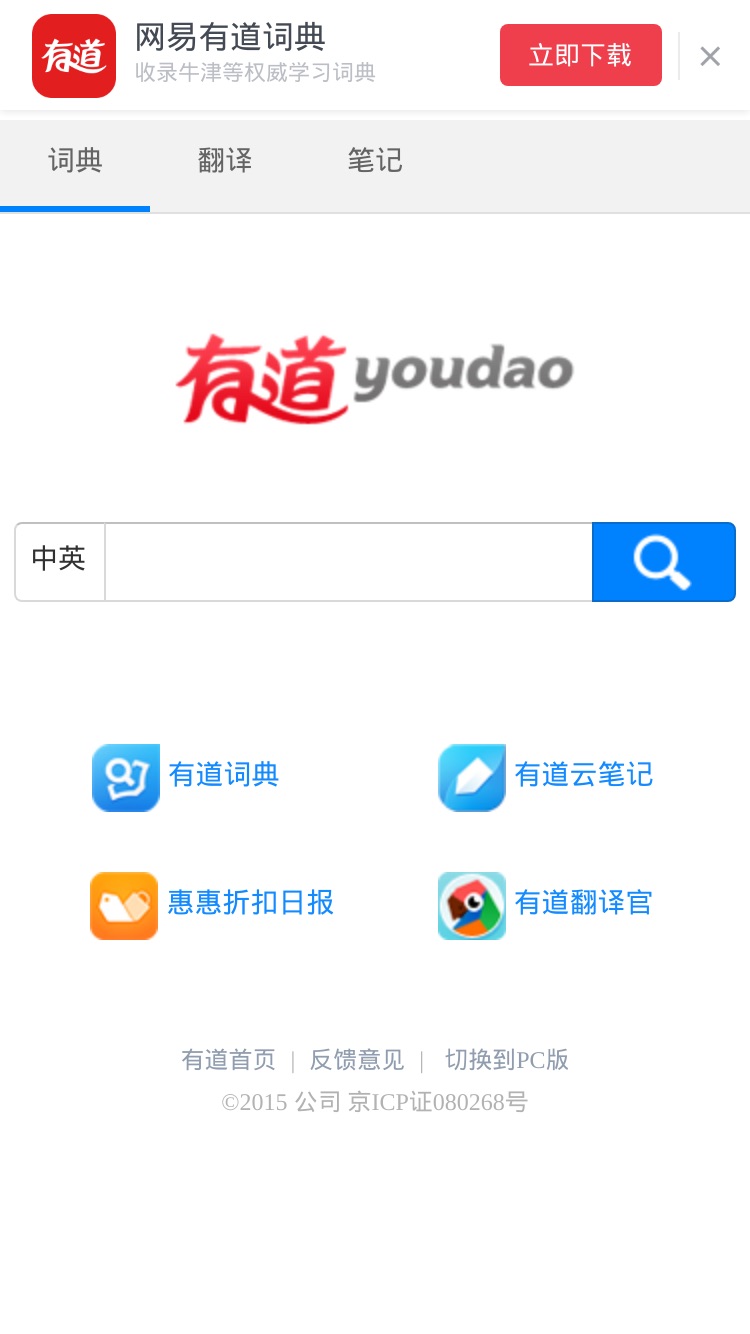This screenshot has height=1334, width=750.
Task: Tap the 立即下载 download button
Action: [581, 55]
